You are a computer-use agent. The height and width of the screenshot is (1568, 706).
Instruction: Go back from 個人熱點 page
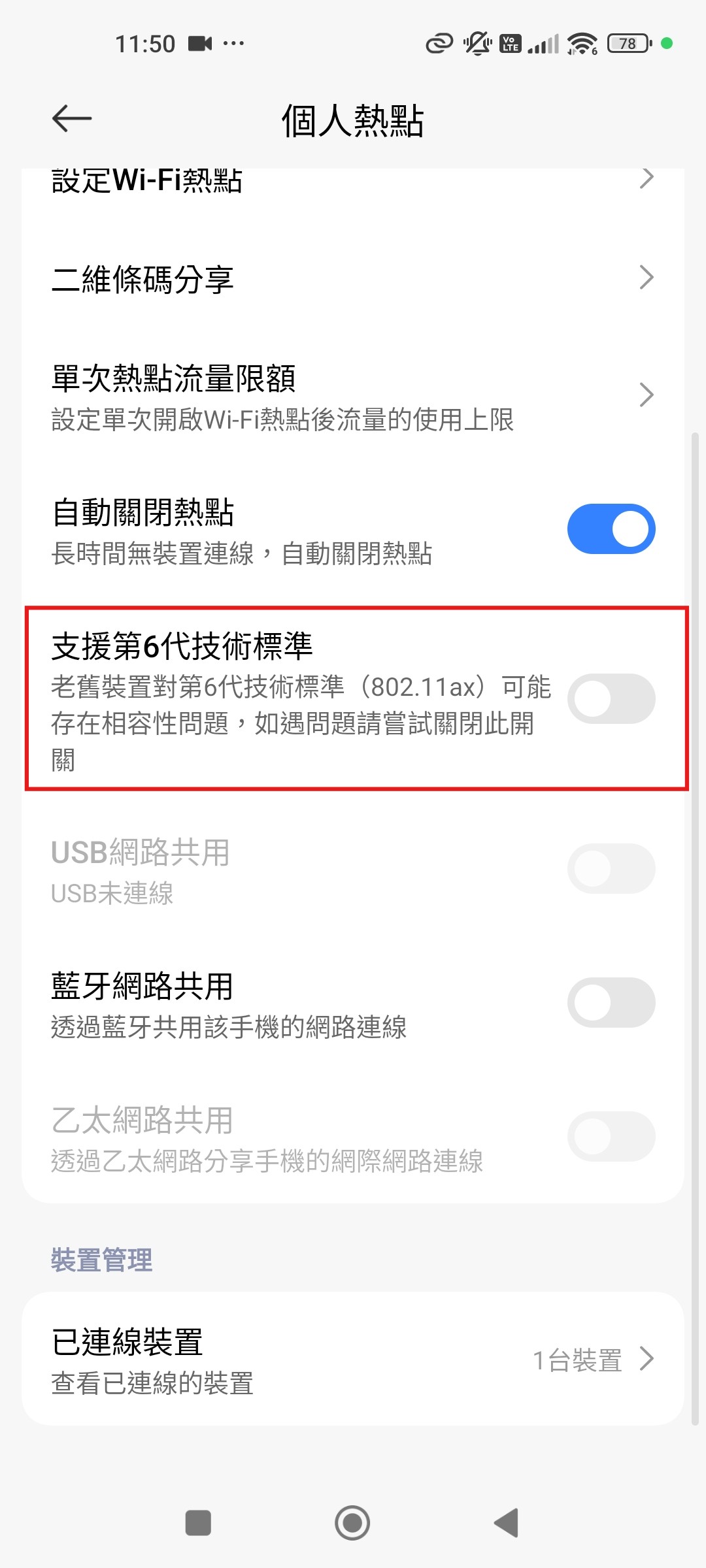pos(72,119)
